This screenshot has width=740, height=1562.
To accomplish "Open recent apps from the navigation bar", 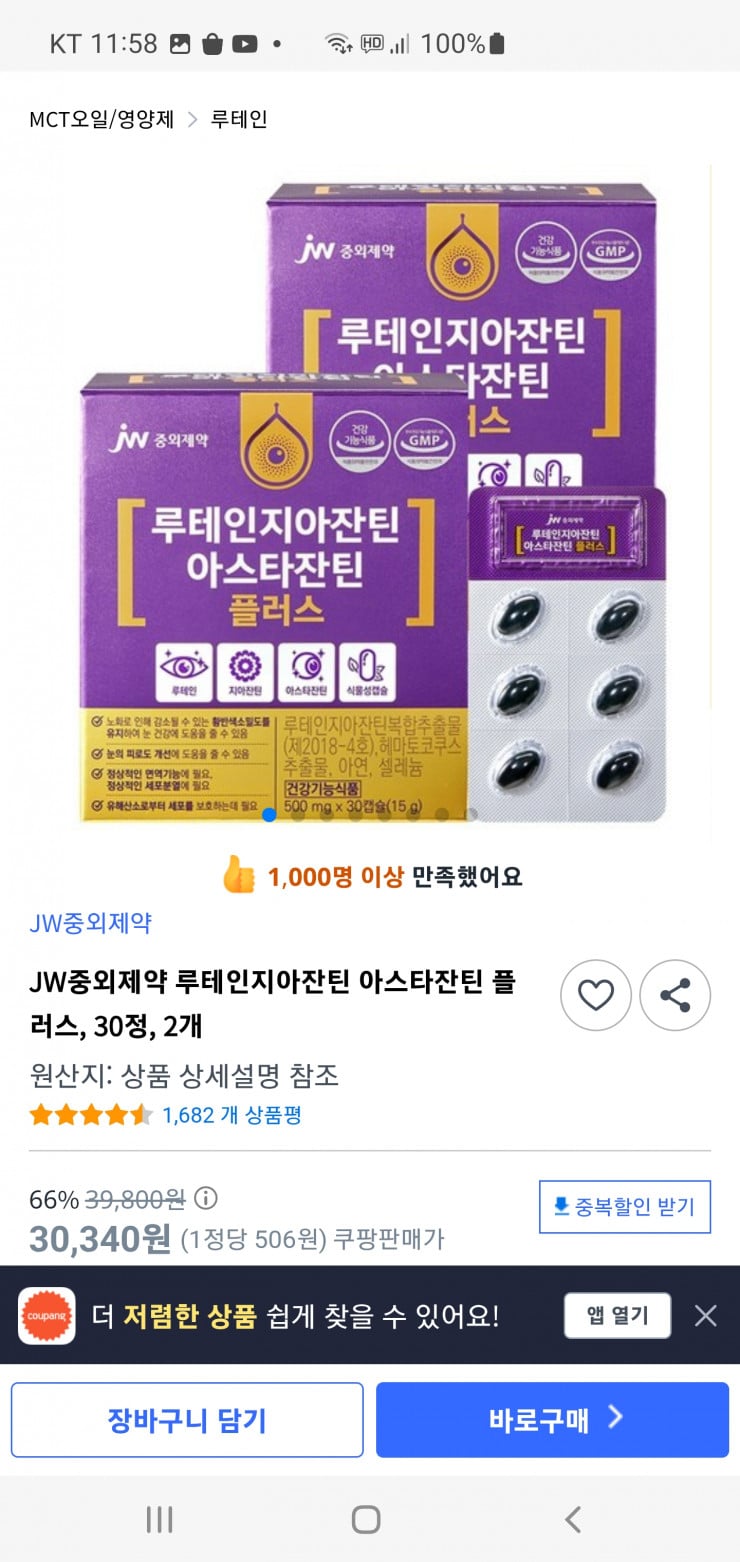I will point(159,1519).
